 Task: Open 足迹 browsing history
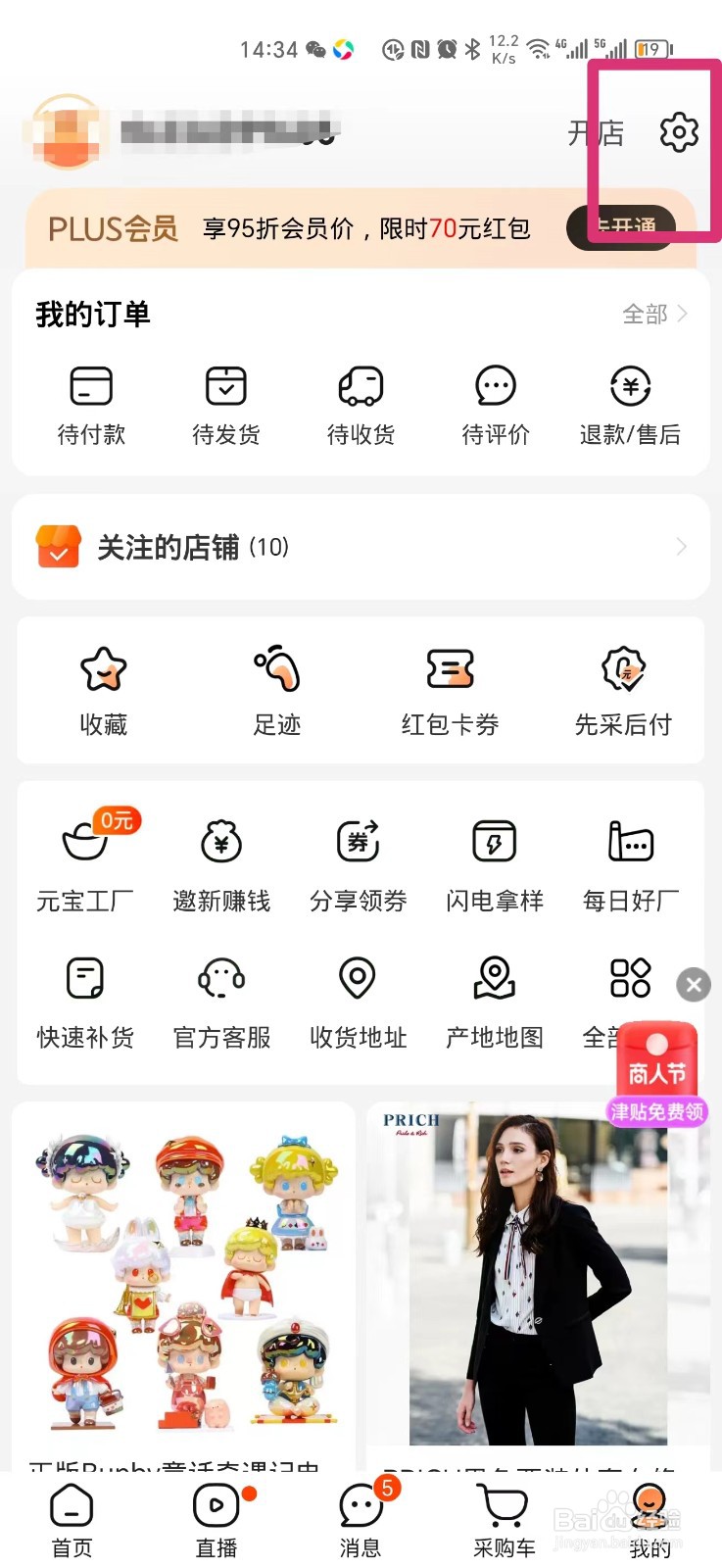point(276,691)
